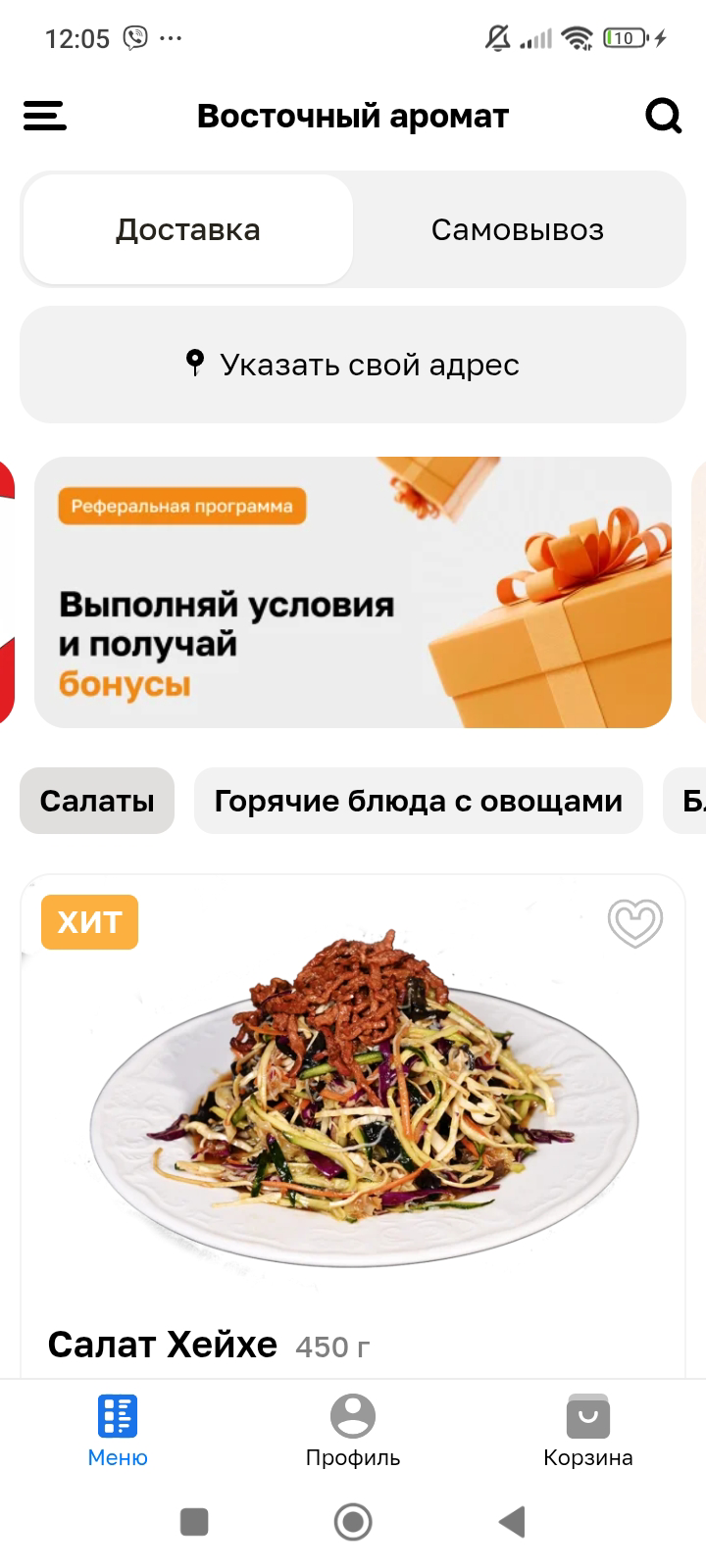This screenshot has height=1568, width=706.
Task: Select the Салаты category chip
Action: pos(97,801)
